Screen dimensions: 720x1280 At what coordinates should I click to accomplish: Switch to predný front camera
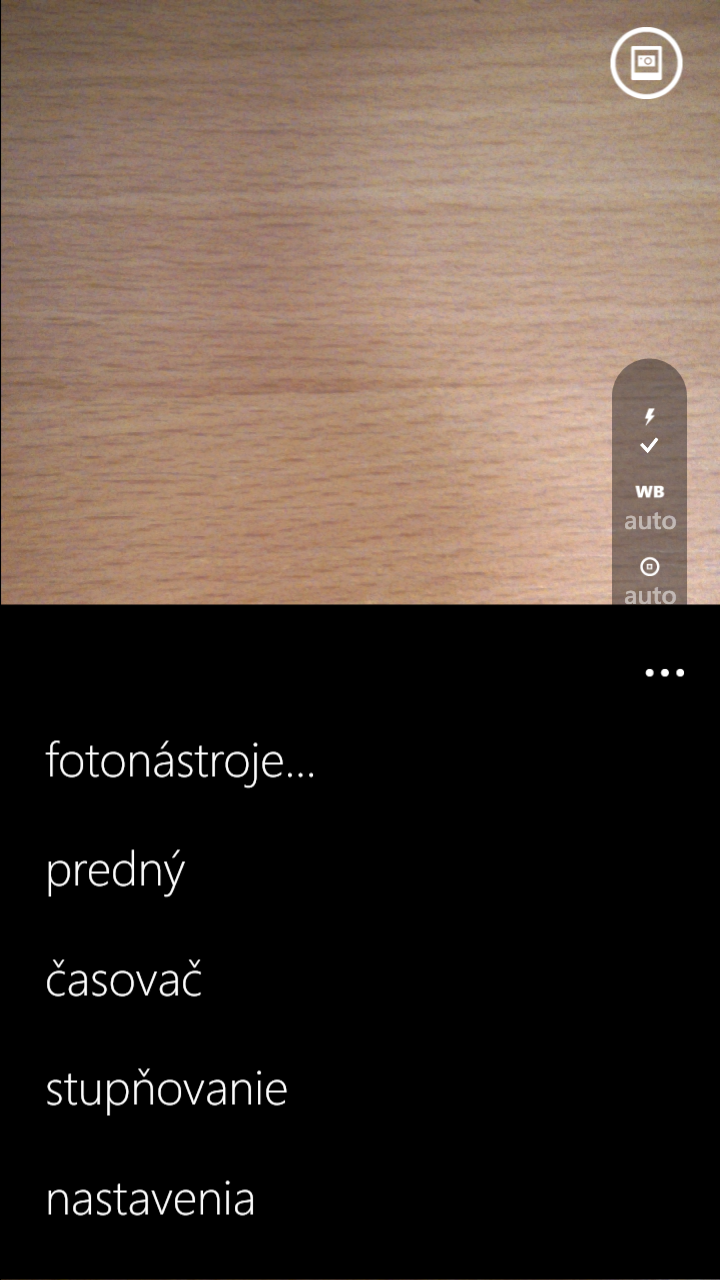116,873
